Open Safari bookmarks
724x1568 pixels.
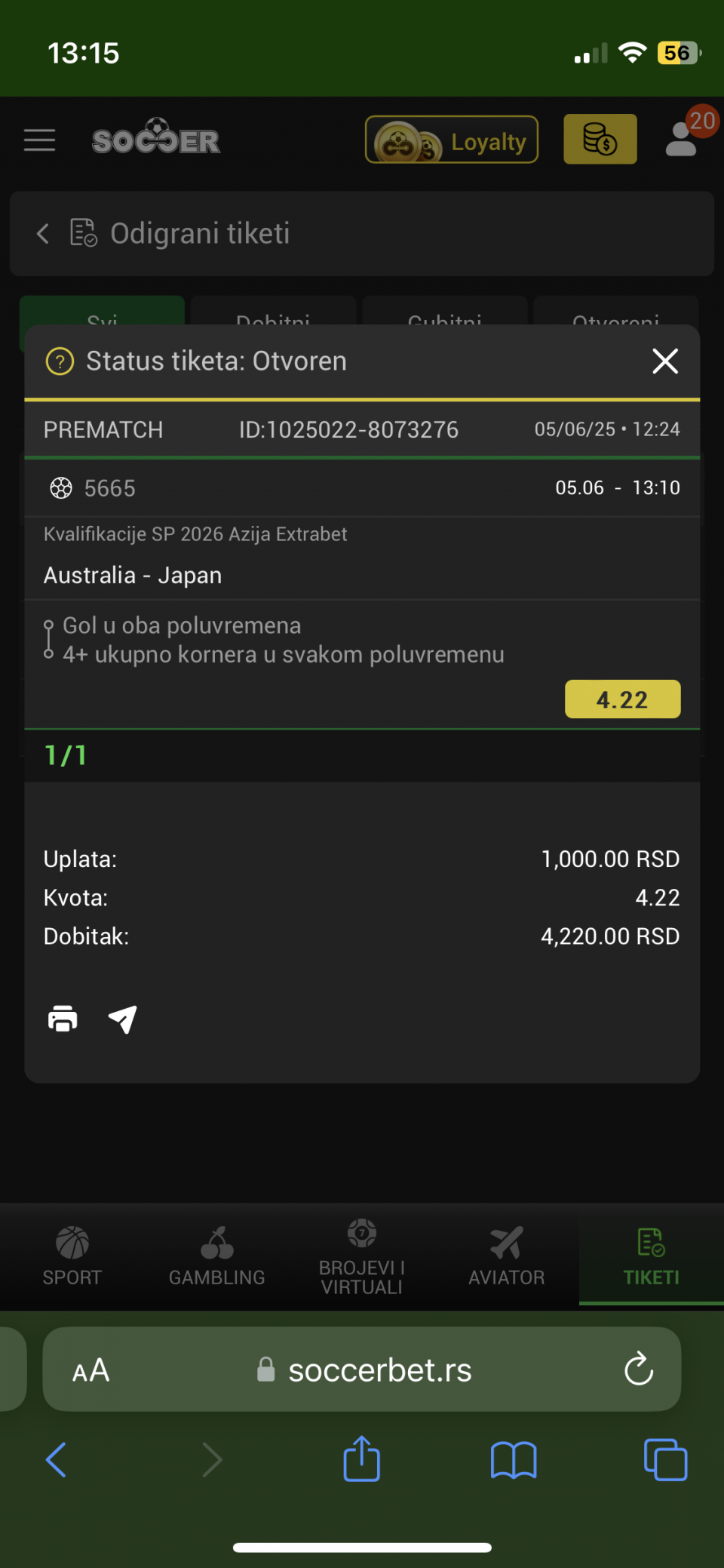[514, 1460]
